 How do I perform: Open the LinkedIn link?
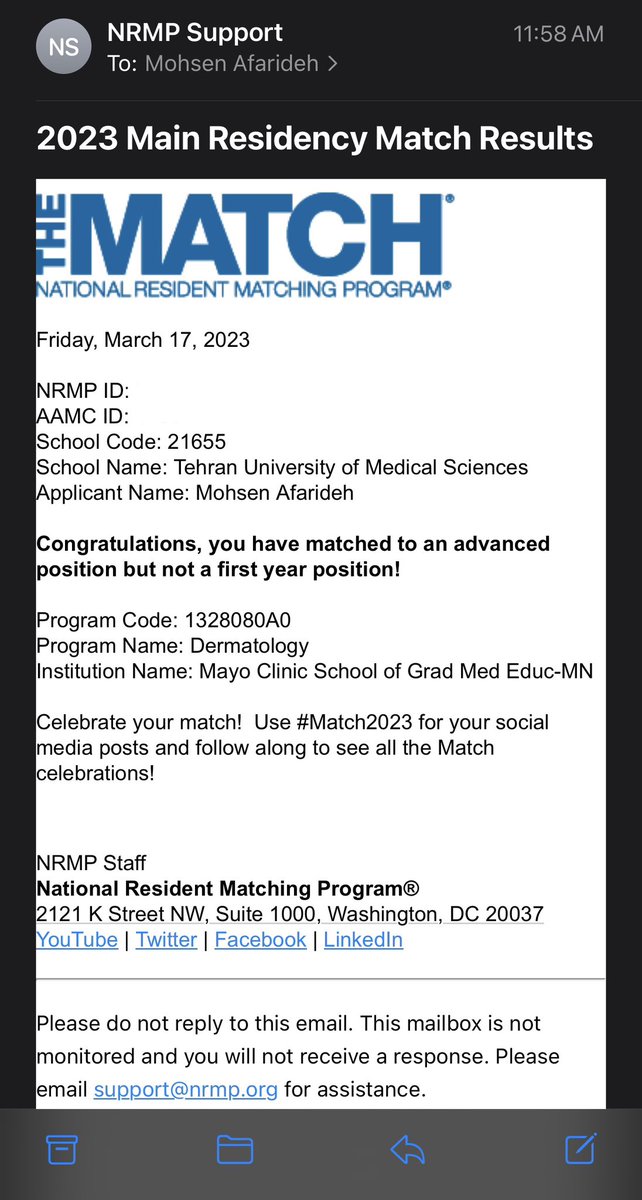[363, 939]
